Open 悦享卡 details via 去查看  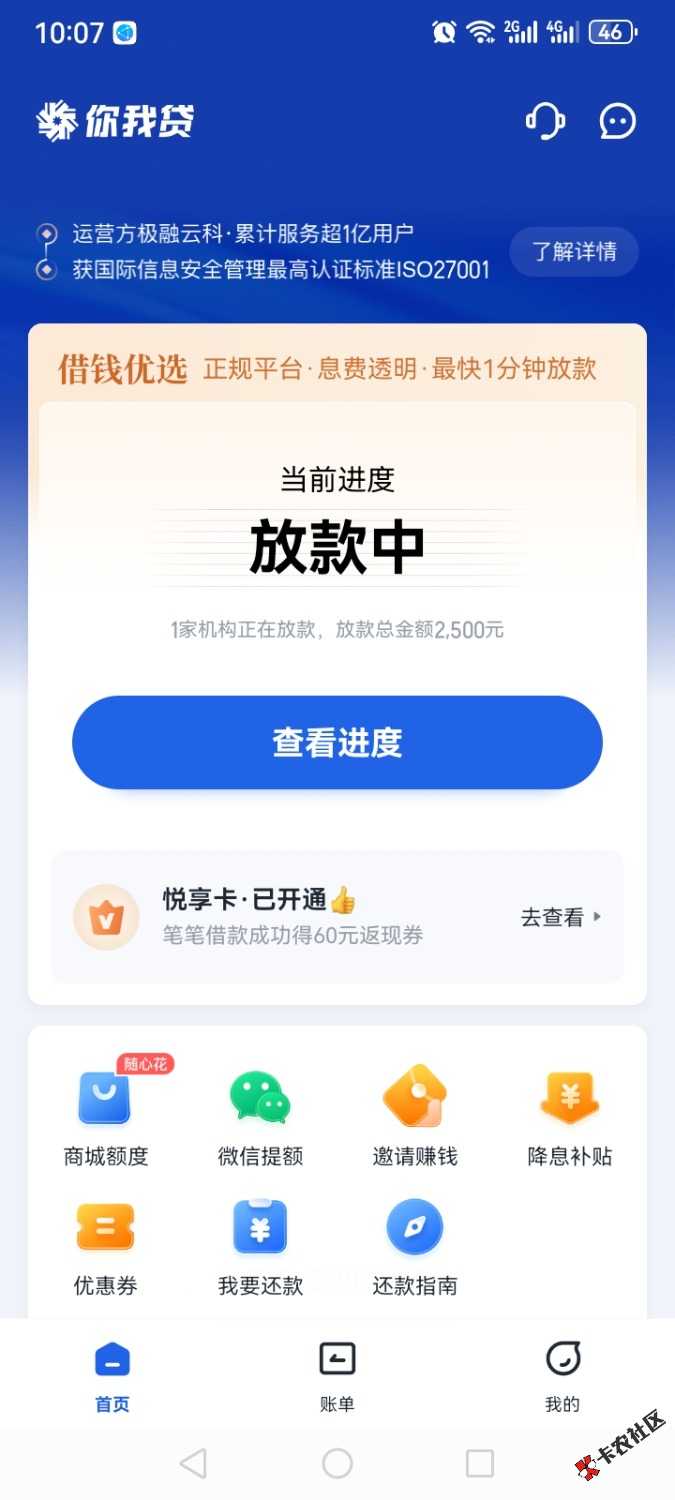pyautogui.click(x=560, y=917)
